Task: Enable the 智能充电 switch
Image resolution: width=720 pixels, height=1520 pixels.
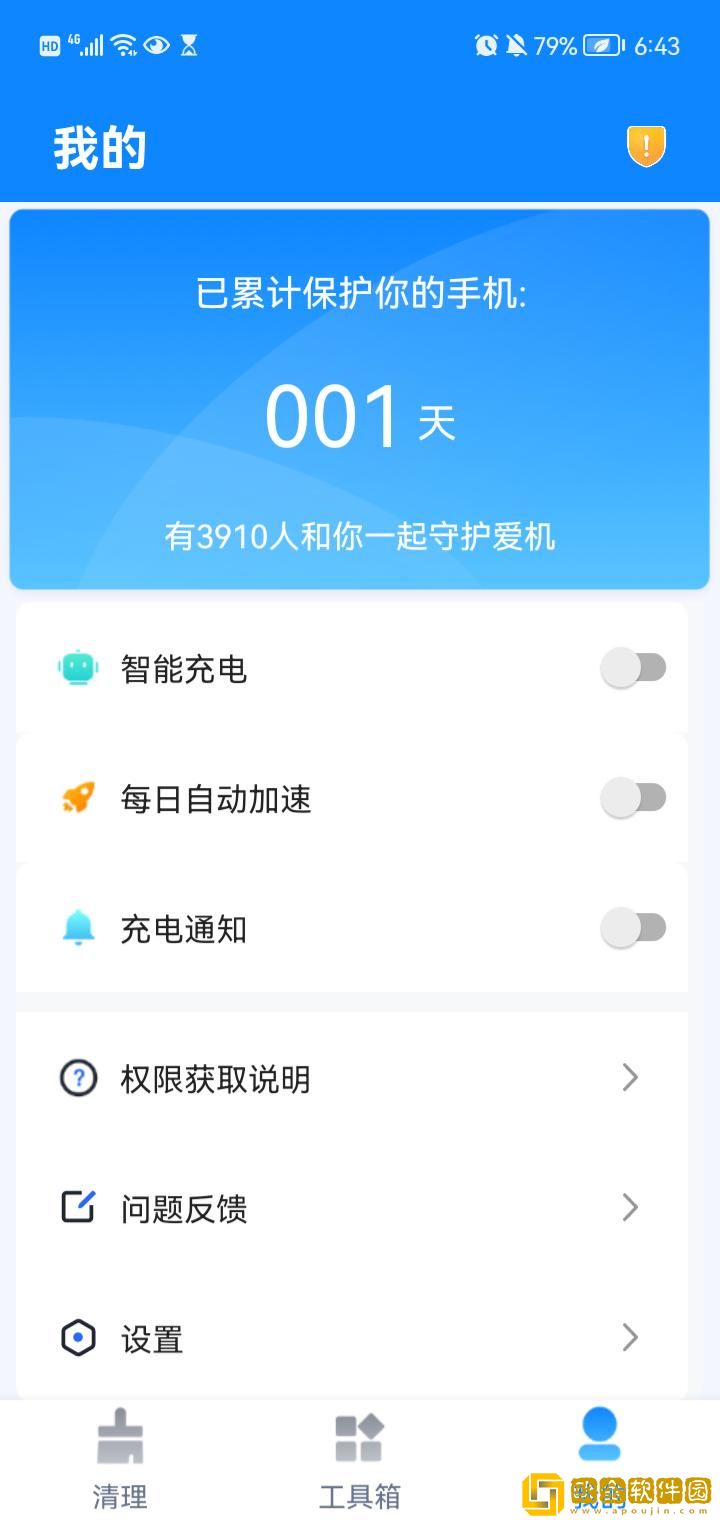Action: click(x=634, y=668)
